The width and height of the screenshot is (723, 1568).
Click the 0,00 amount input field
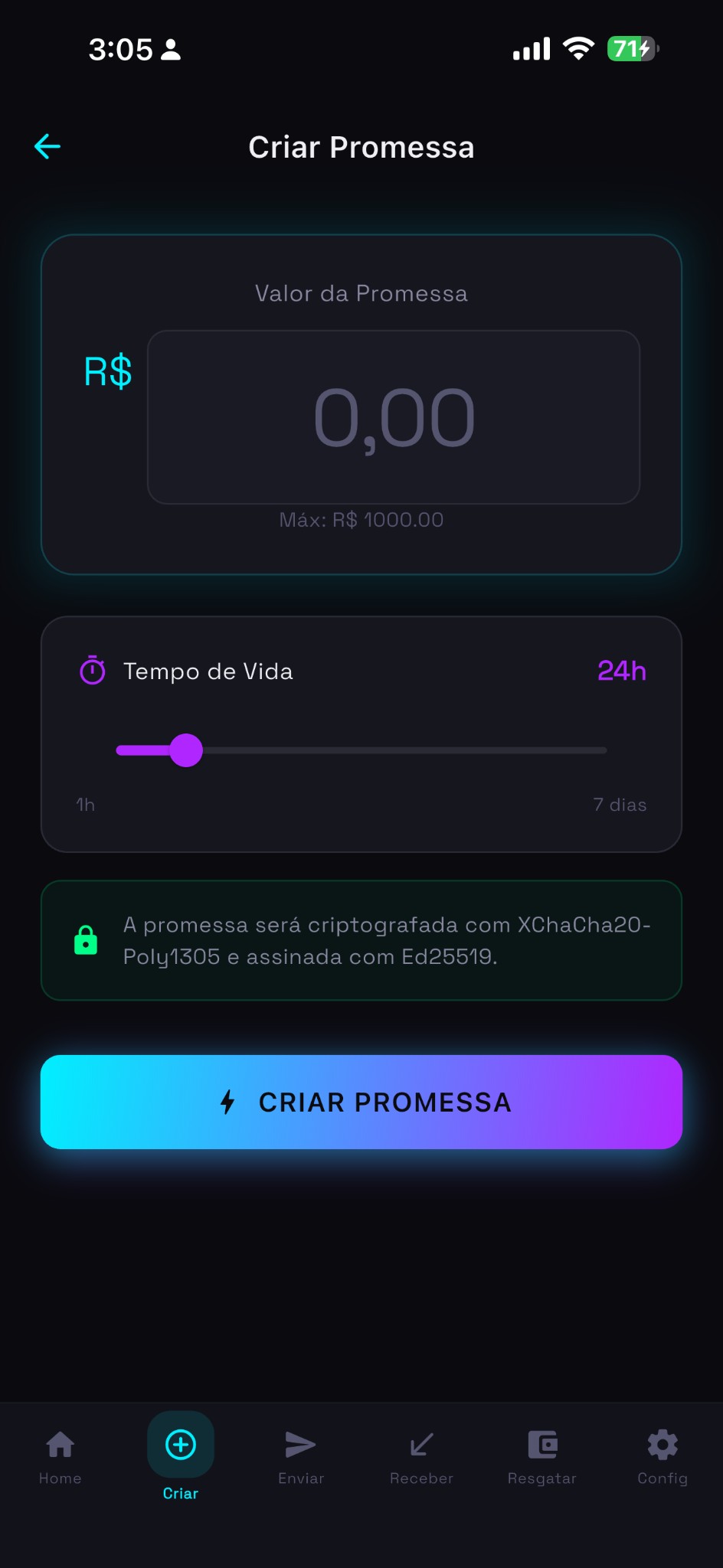coord(394,417)
